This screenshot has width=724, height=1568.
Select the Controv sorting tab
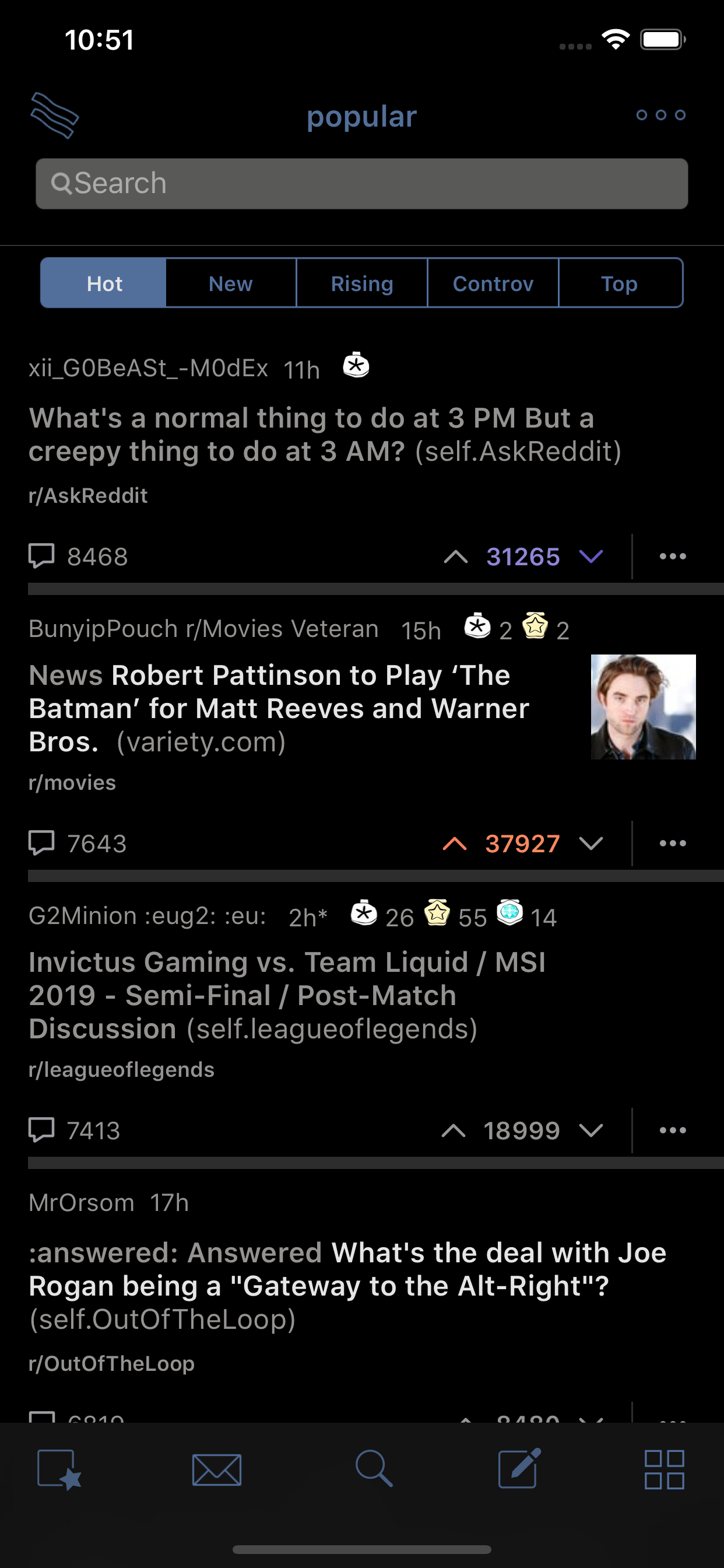[493, 282]
